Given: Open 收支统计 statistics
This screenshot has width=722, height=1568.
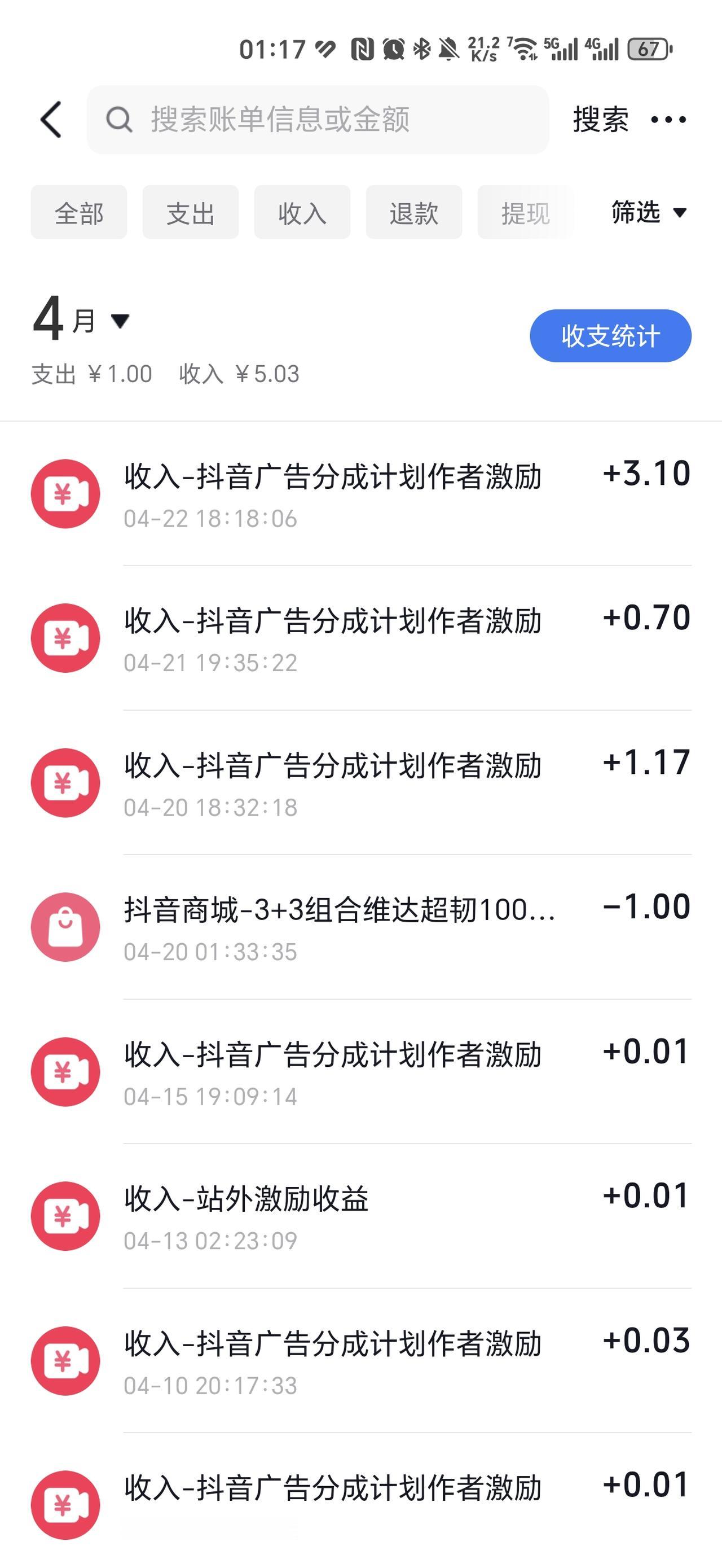Looking at the screenshot, I should pos(610,336).
